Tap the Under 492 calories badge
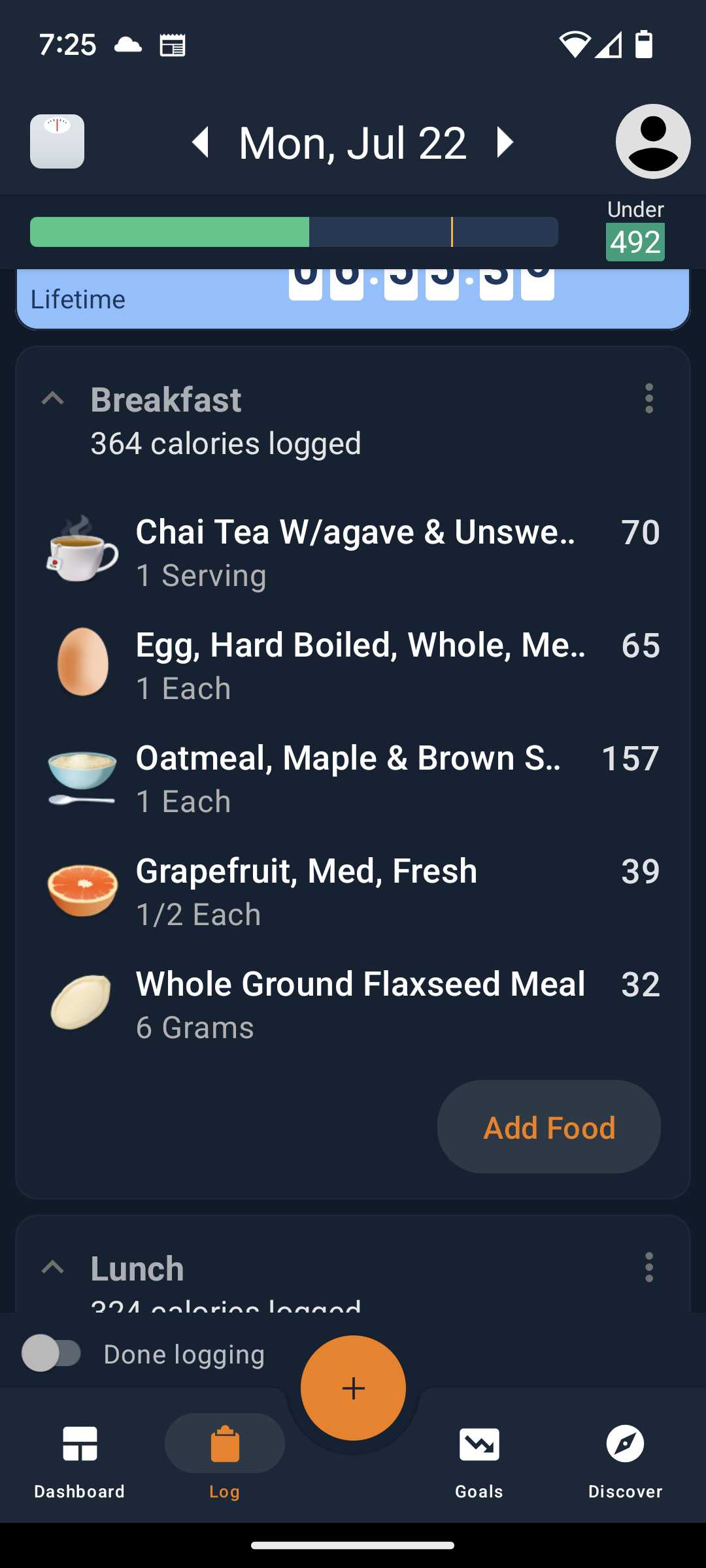The image size is (706, 1568). (x=634, y=239)
